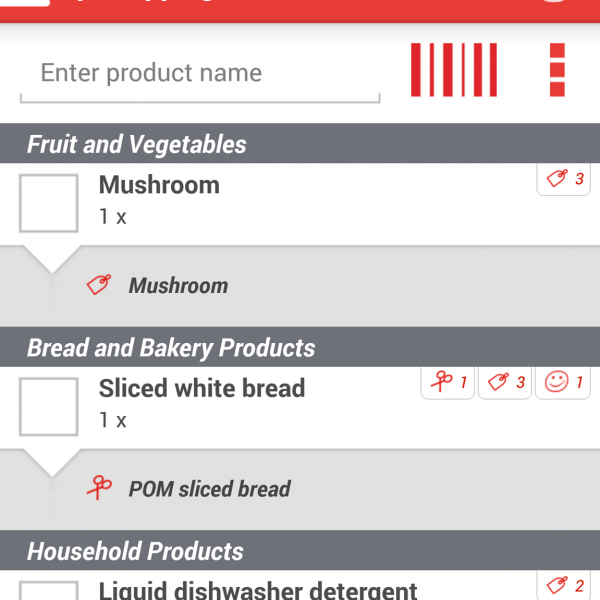600x600 pixels.
Task: Scan a product with the barcode icon
Action: [x=453, y=70]
